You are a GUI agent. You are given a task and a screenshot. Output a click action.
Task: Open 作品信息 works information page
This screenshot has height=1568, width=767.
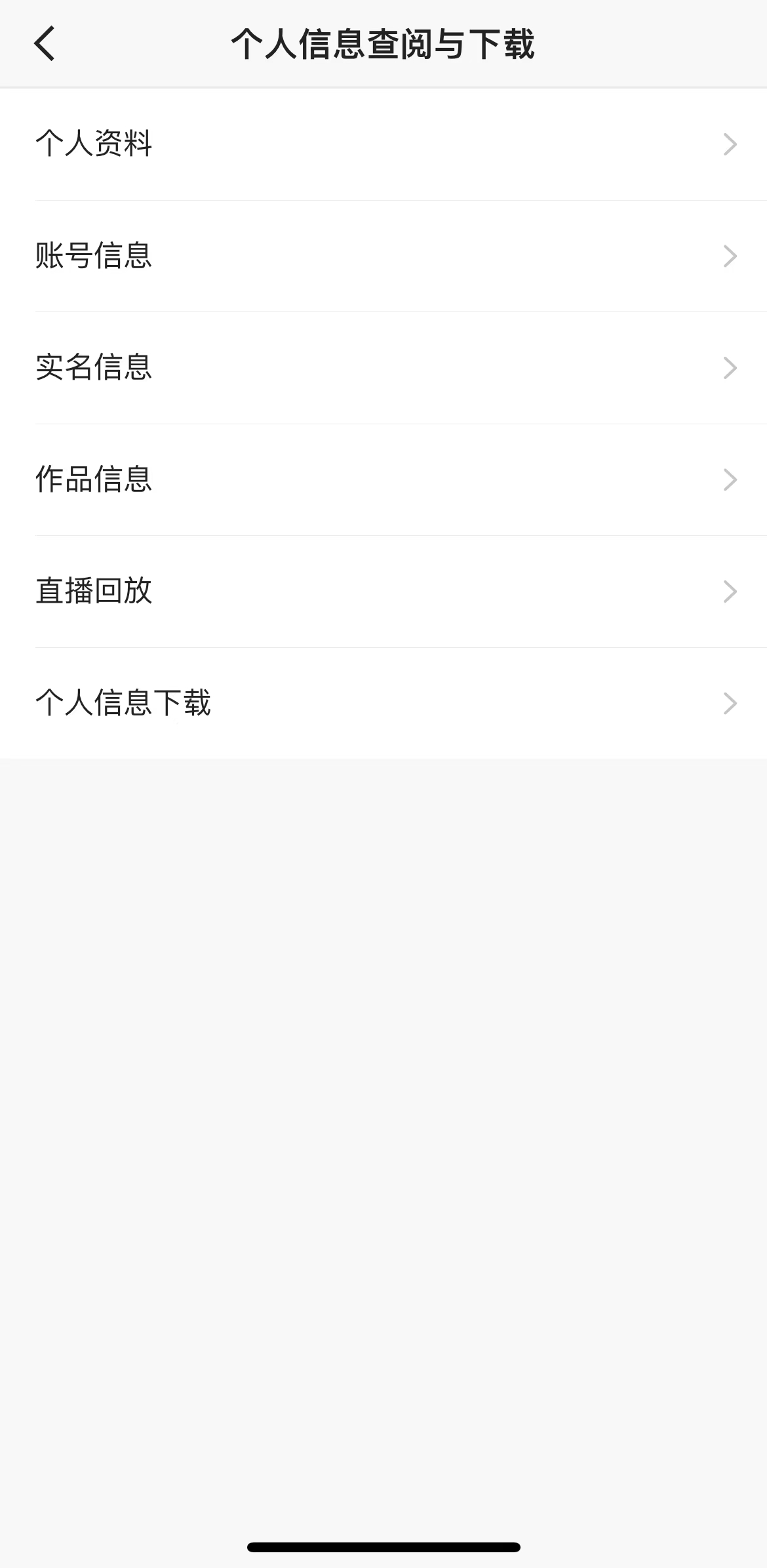coord(383,480)
